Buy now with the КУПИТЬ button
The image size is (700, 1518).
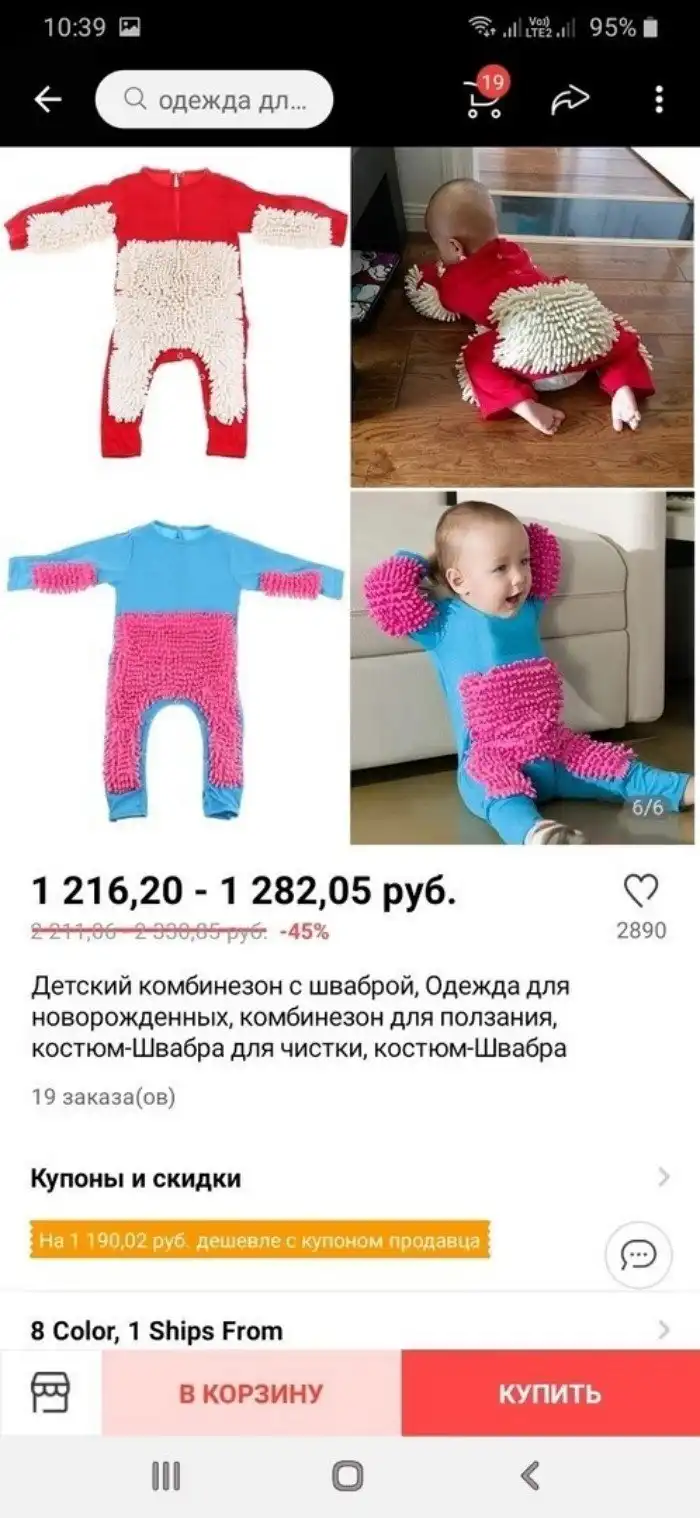[x=550, y=1393]
